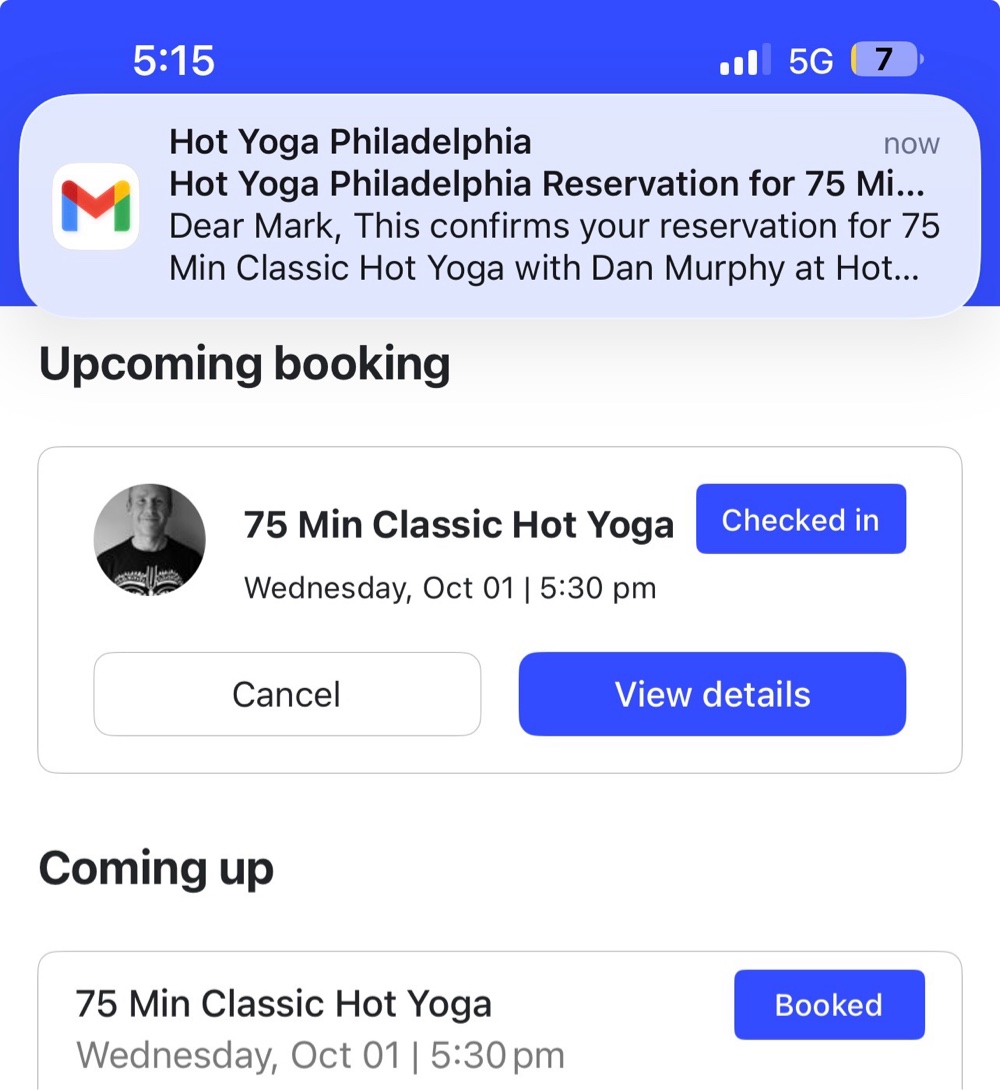Image resolution: width=1000 pixels, height=1090 pixels.
Task: Tap the Checked in button
Action: (800, 519)
